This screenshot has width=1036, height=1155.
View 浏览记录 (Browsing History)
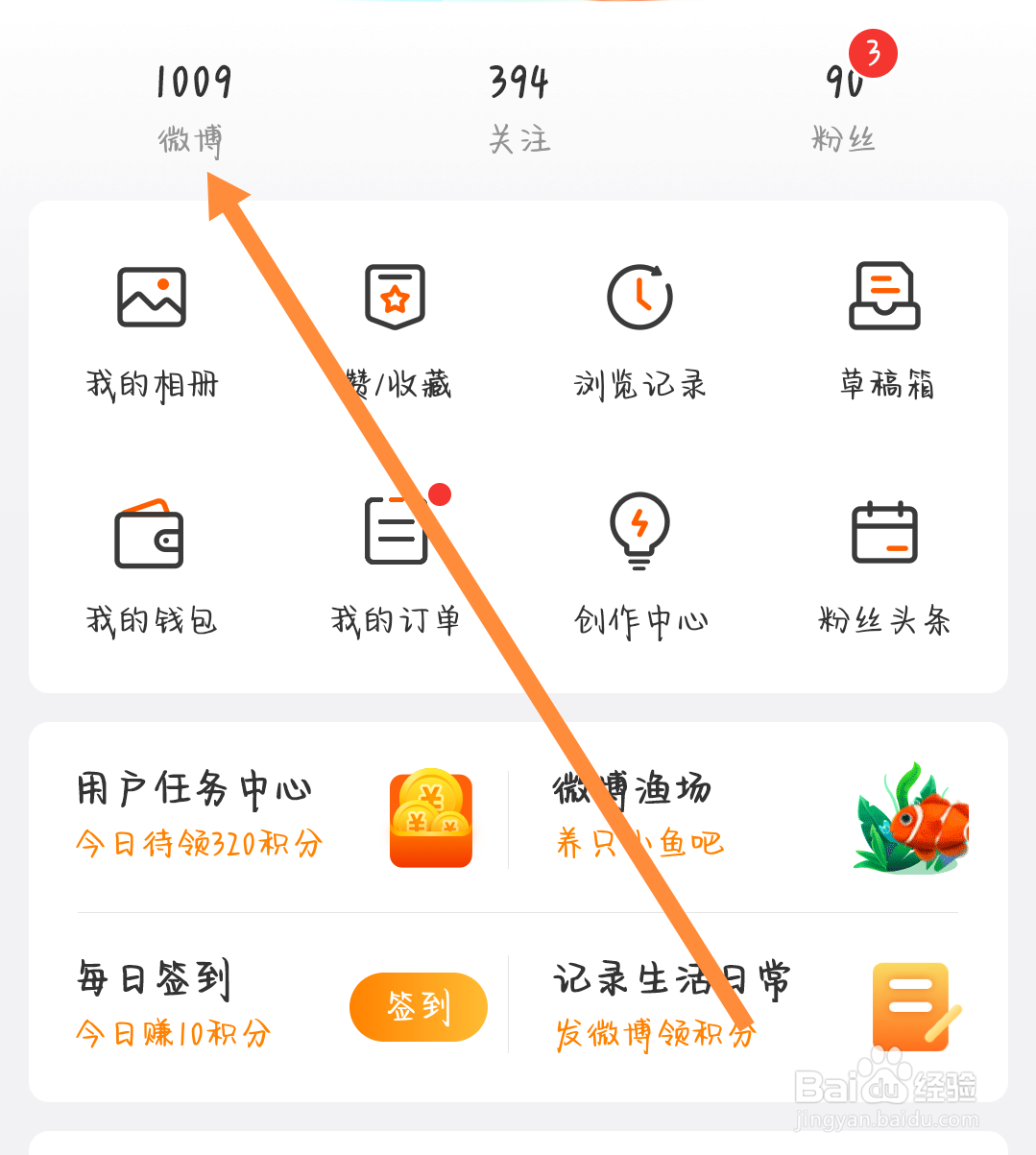tap(639, 331)
